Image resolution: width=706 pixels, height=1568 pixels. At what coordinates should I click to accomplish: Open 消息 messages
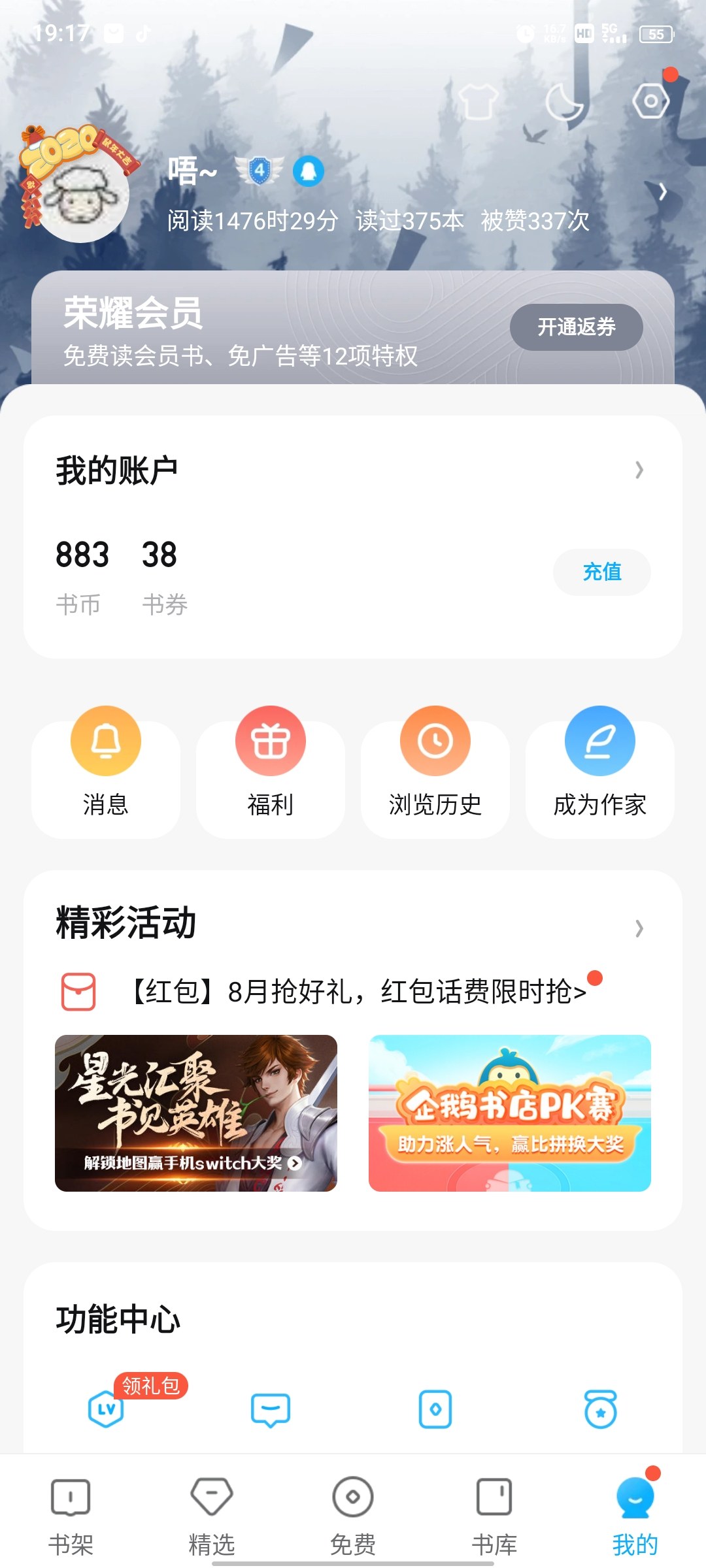(106, 772)
